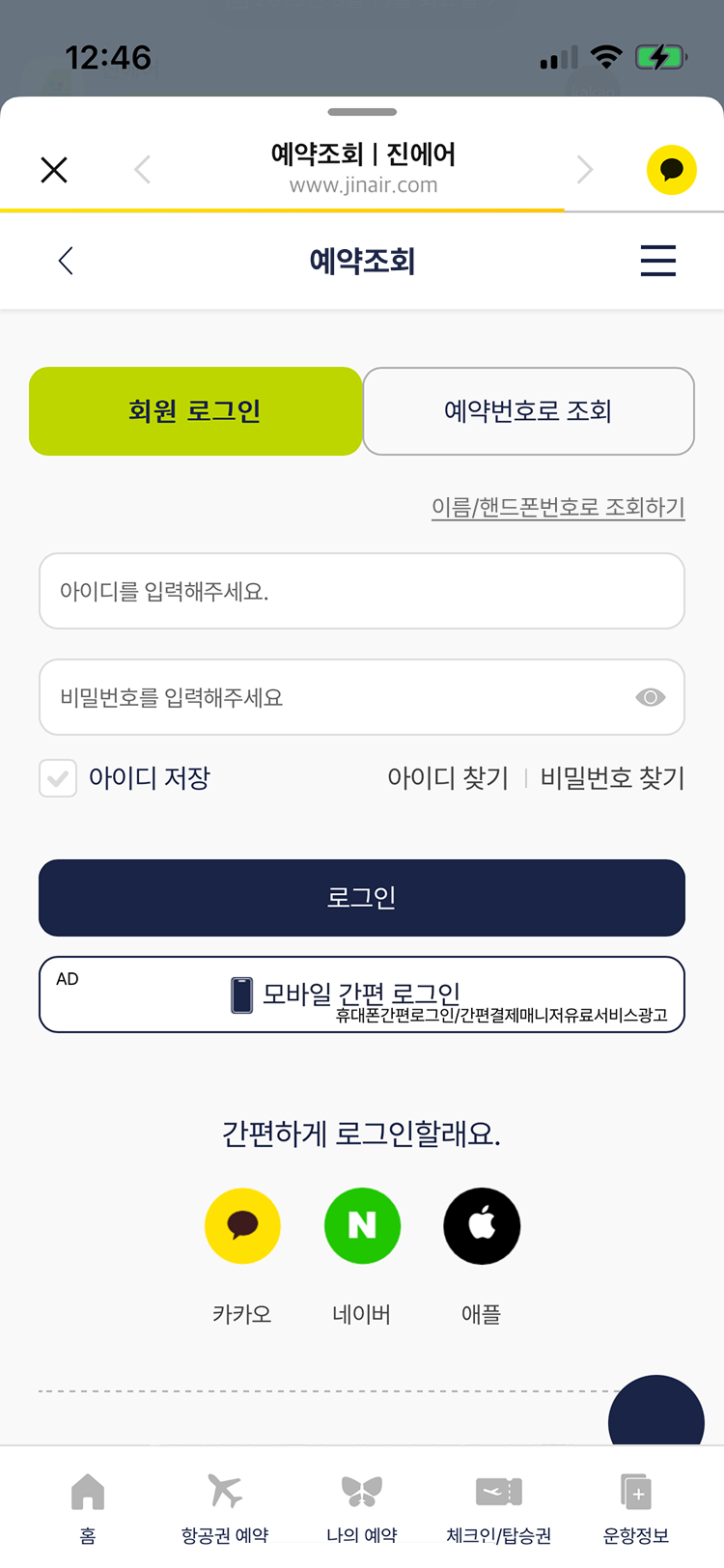Log in with 네이버

362,1226
